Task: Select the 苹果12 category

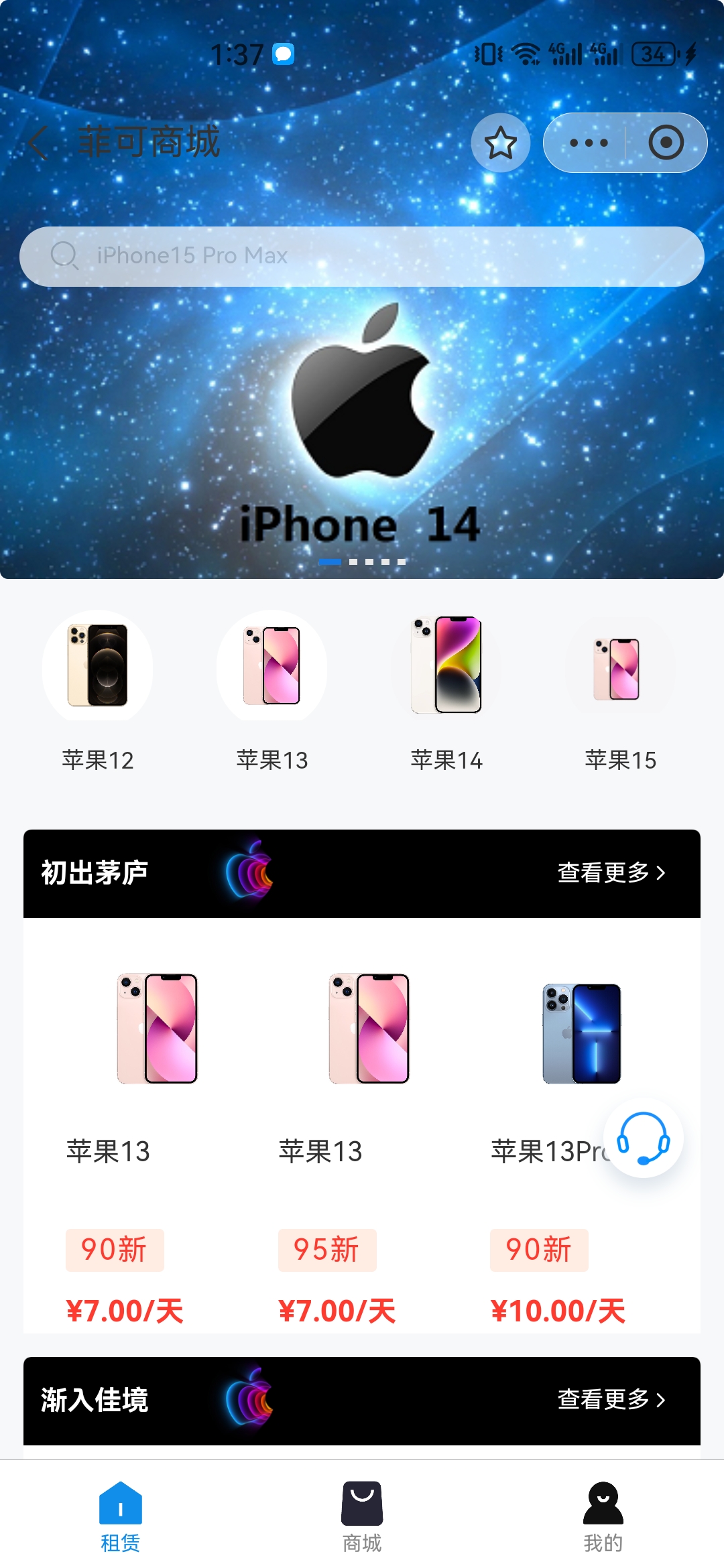Action: [98, 692]
